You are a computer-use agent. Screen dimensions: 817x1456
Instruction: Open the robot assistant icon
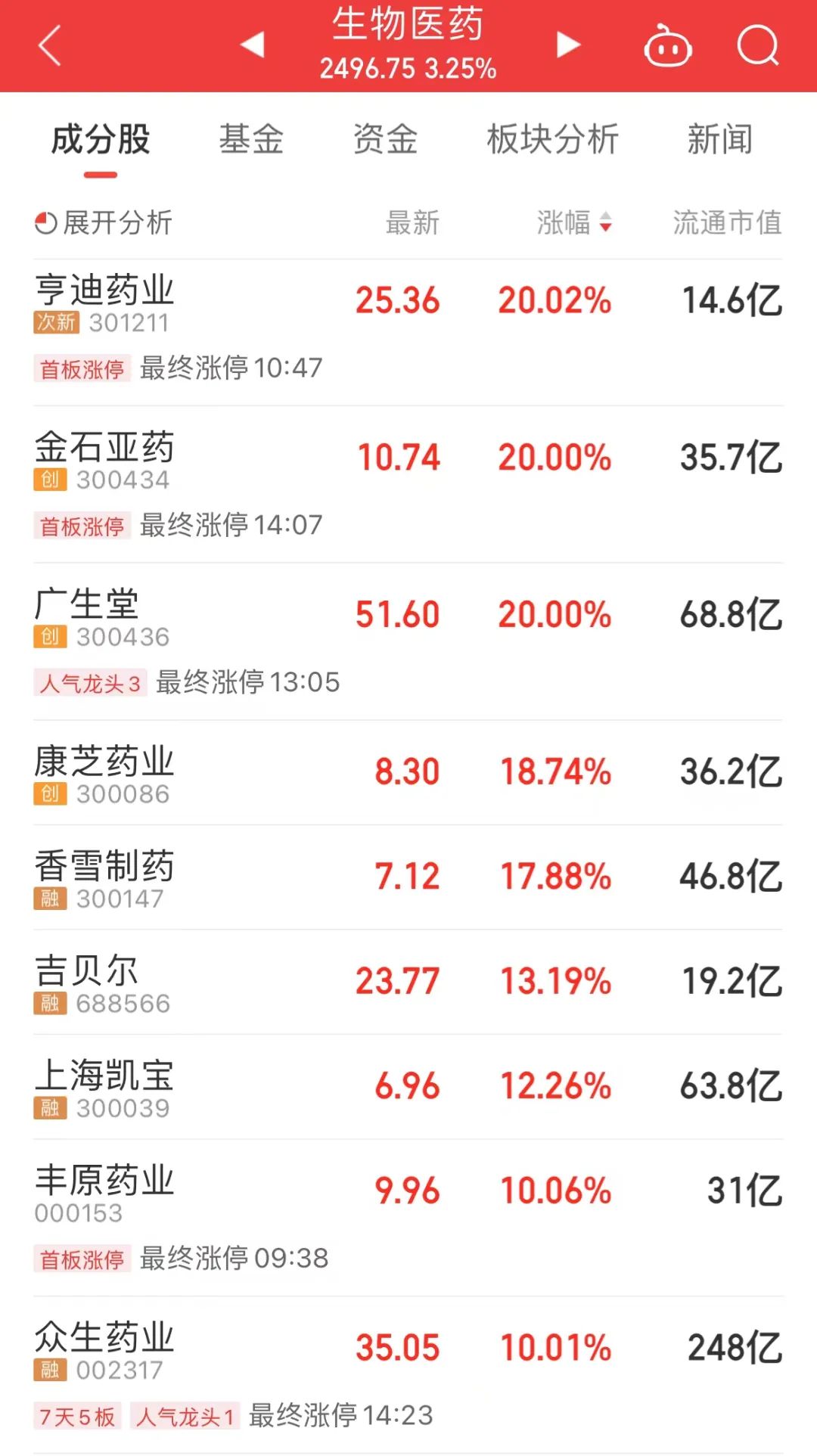[667, 47]
